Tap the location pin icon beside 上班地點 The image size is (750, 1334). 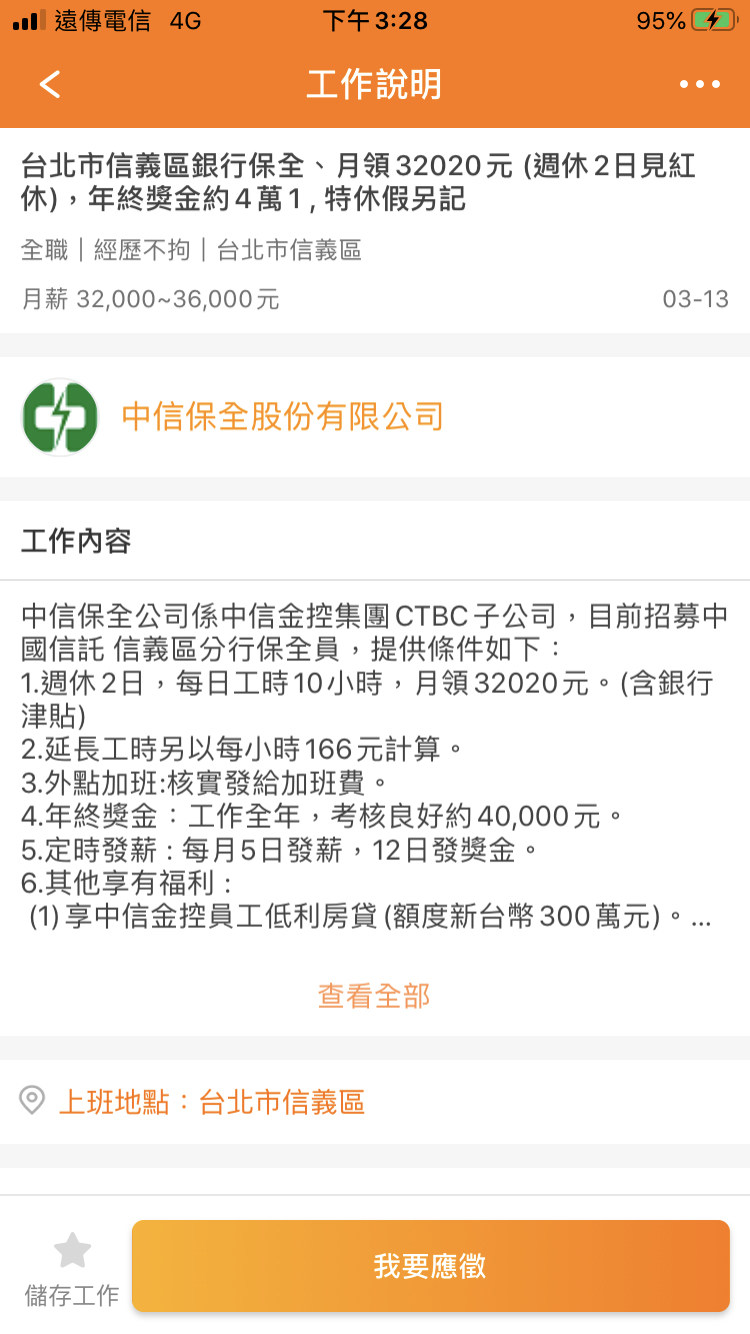click(34, 1101)
